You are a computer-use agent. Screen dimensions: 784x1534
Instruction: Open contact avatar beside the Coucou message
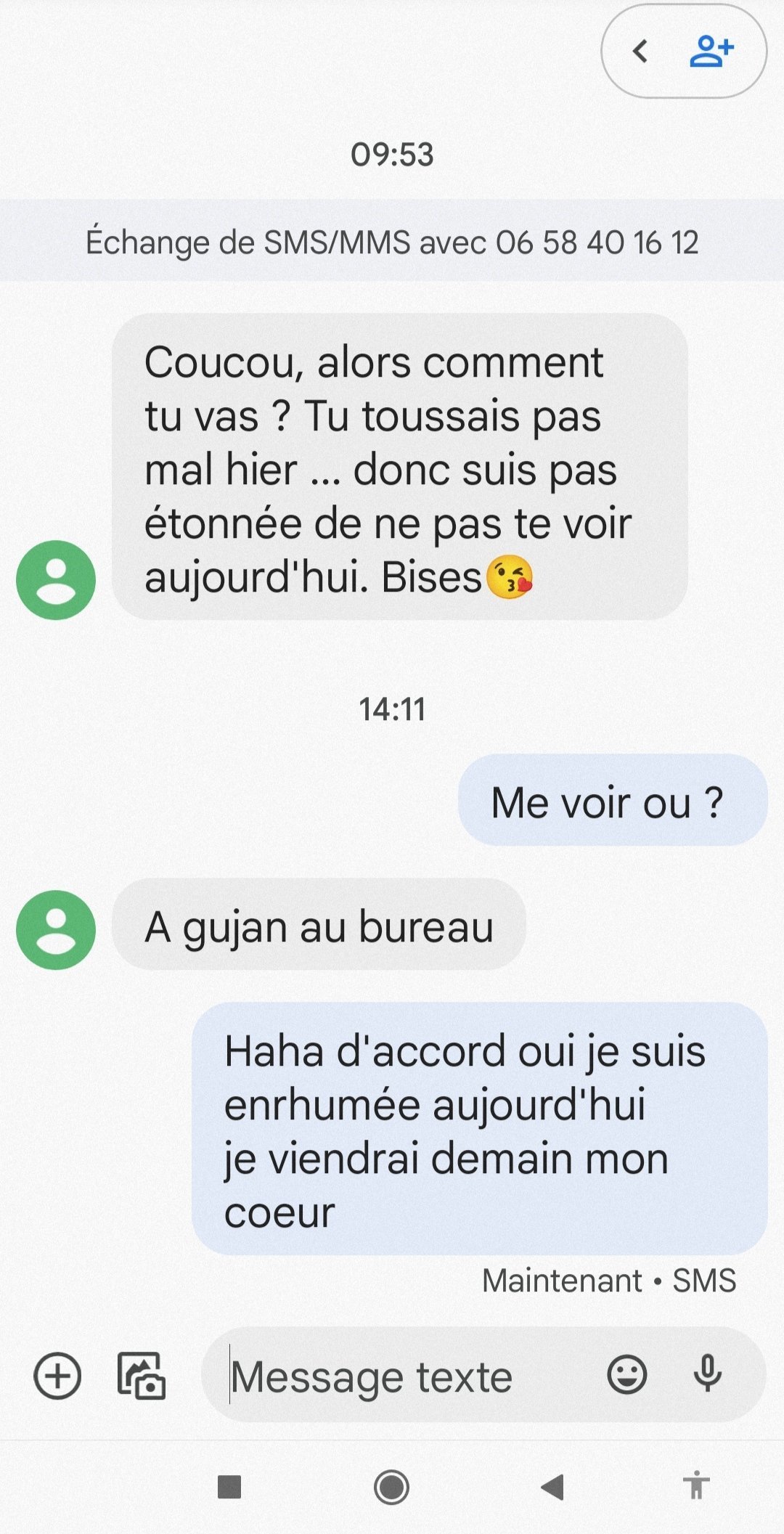point(56,580)
